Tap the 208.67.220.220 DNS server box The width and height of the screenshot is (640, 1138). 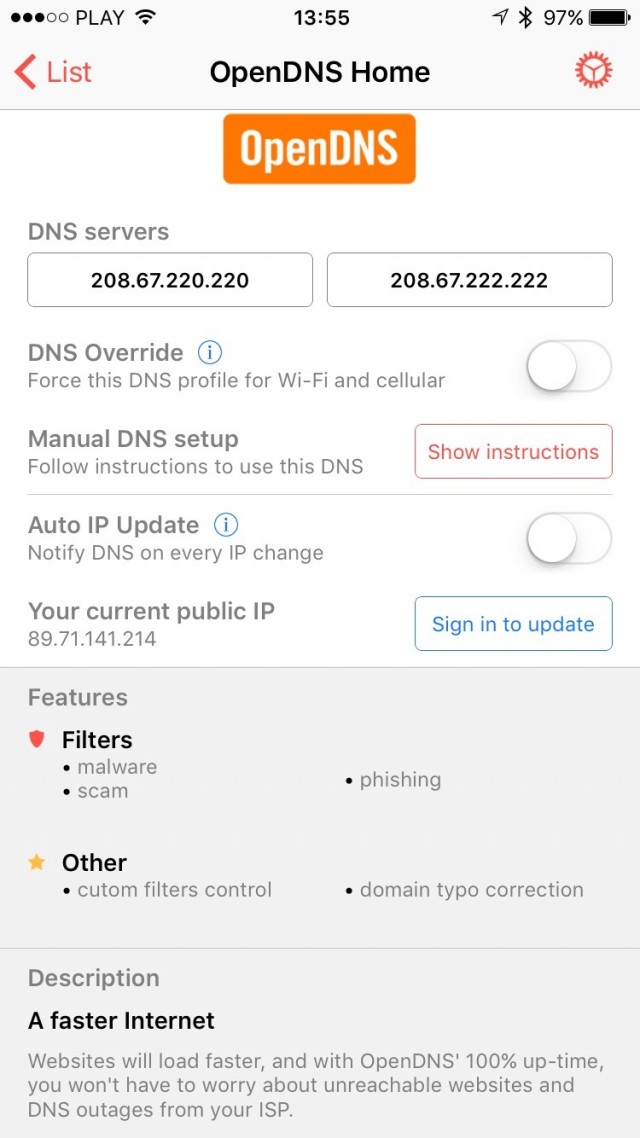[x=170, y=280]
